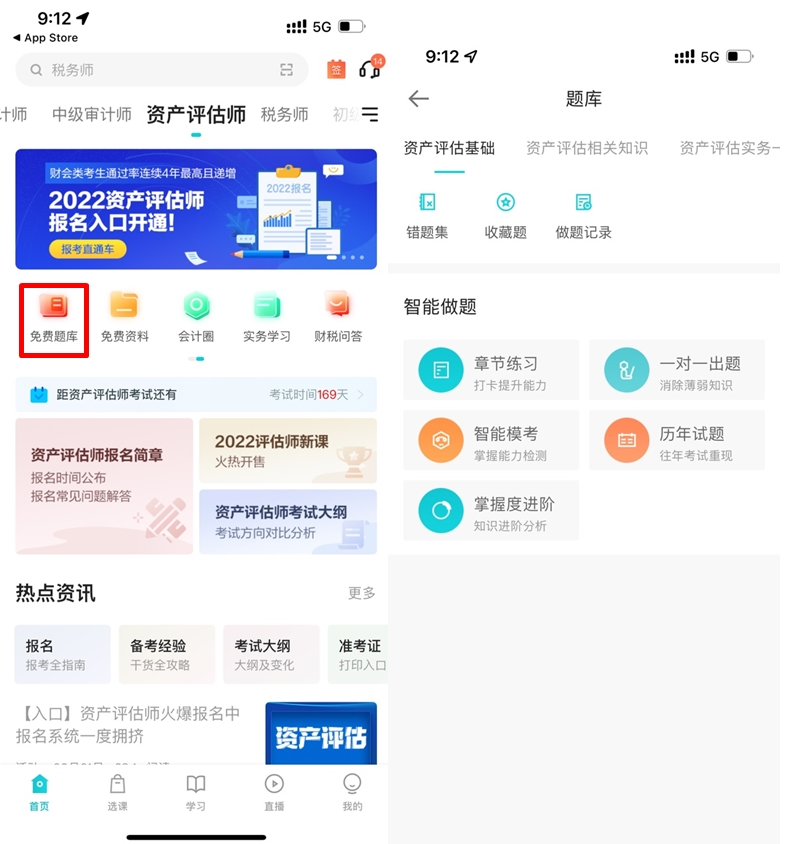788x844 pixels.
Task: Open 历年试题 past exam papers
Action: (677, 441)
